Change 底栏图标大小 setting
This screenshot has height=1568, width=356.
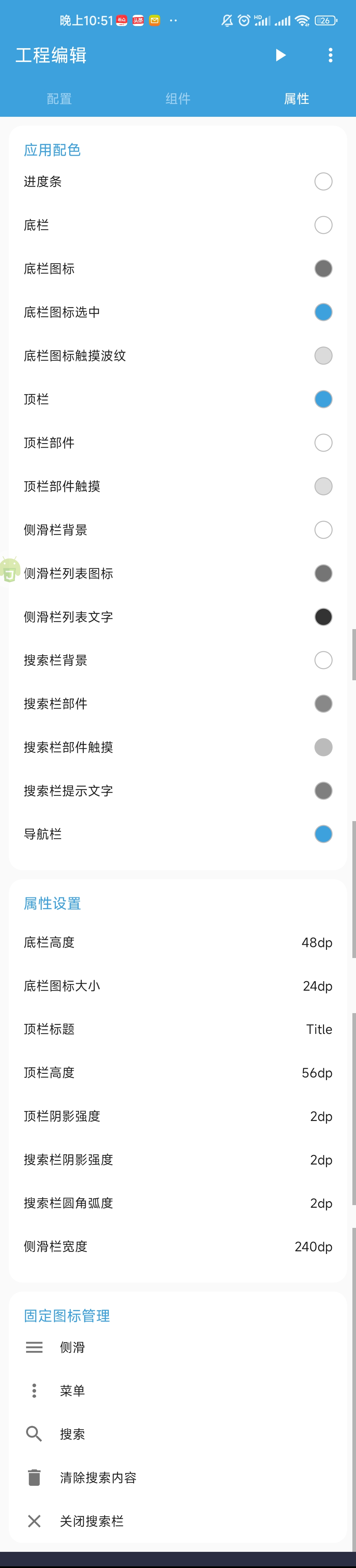(x=178, y=986)
